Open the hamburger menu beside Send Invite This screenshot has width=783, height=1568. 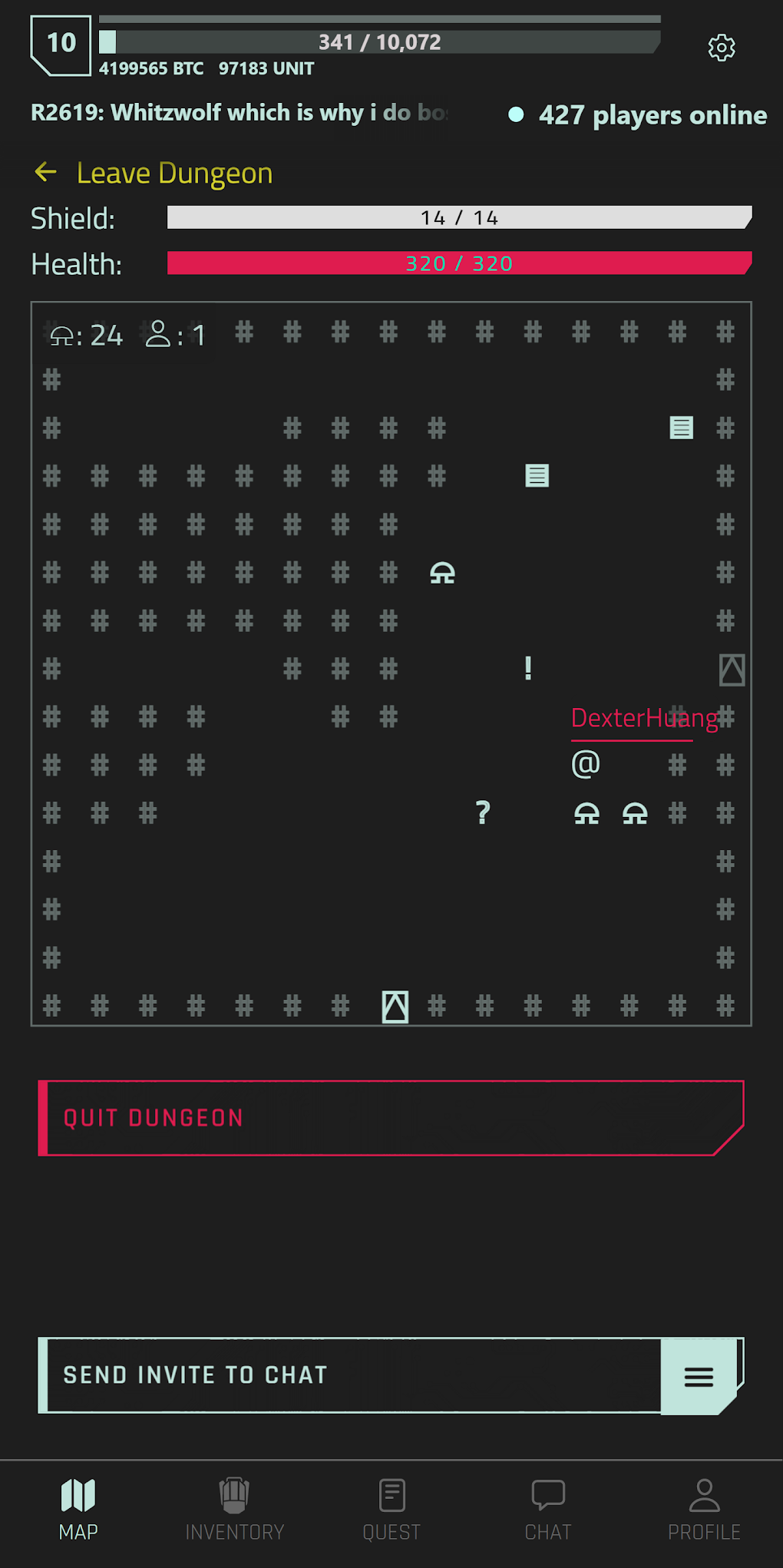[699, 1377]
